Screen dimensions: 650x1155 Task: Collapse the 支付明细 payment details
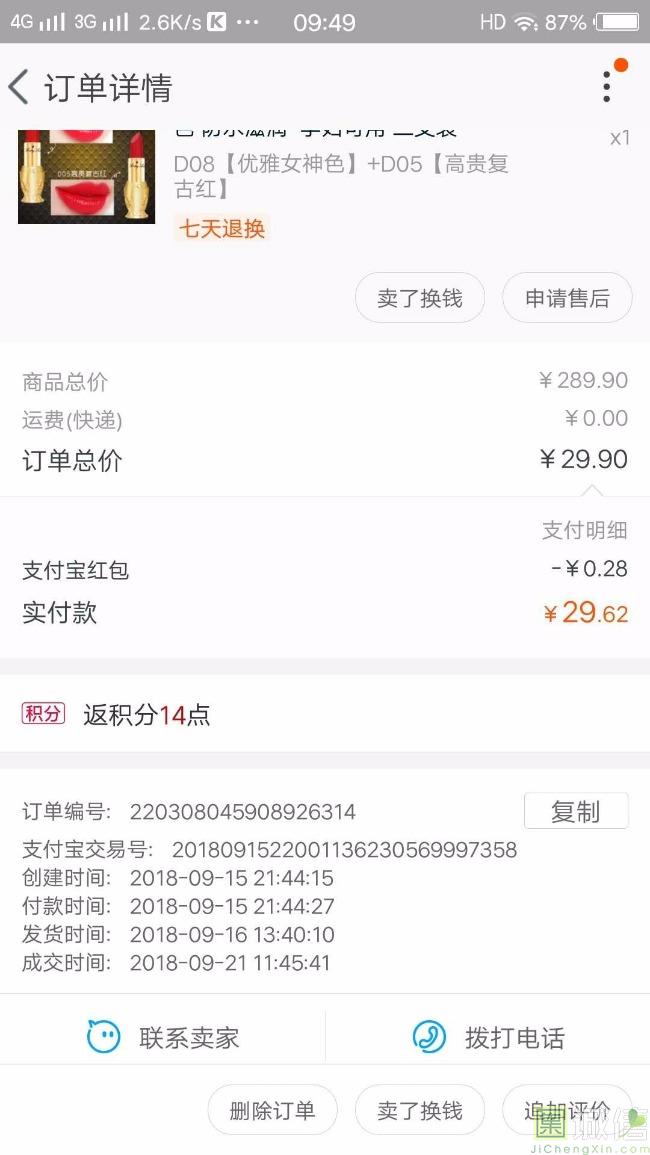coord(584,530)
